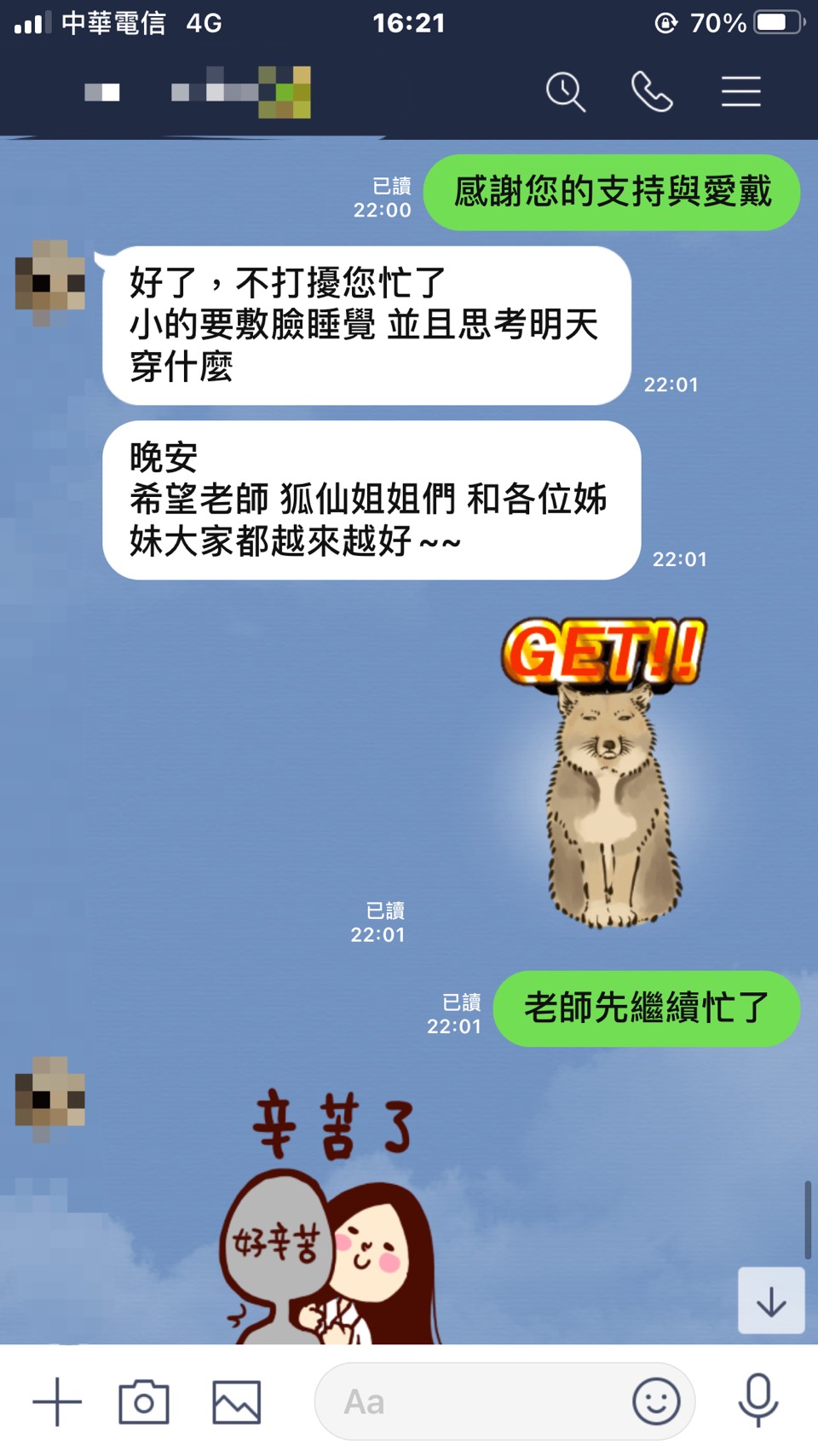Search within this chat
The image size is (818, 1456).
(566, 92)
